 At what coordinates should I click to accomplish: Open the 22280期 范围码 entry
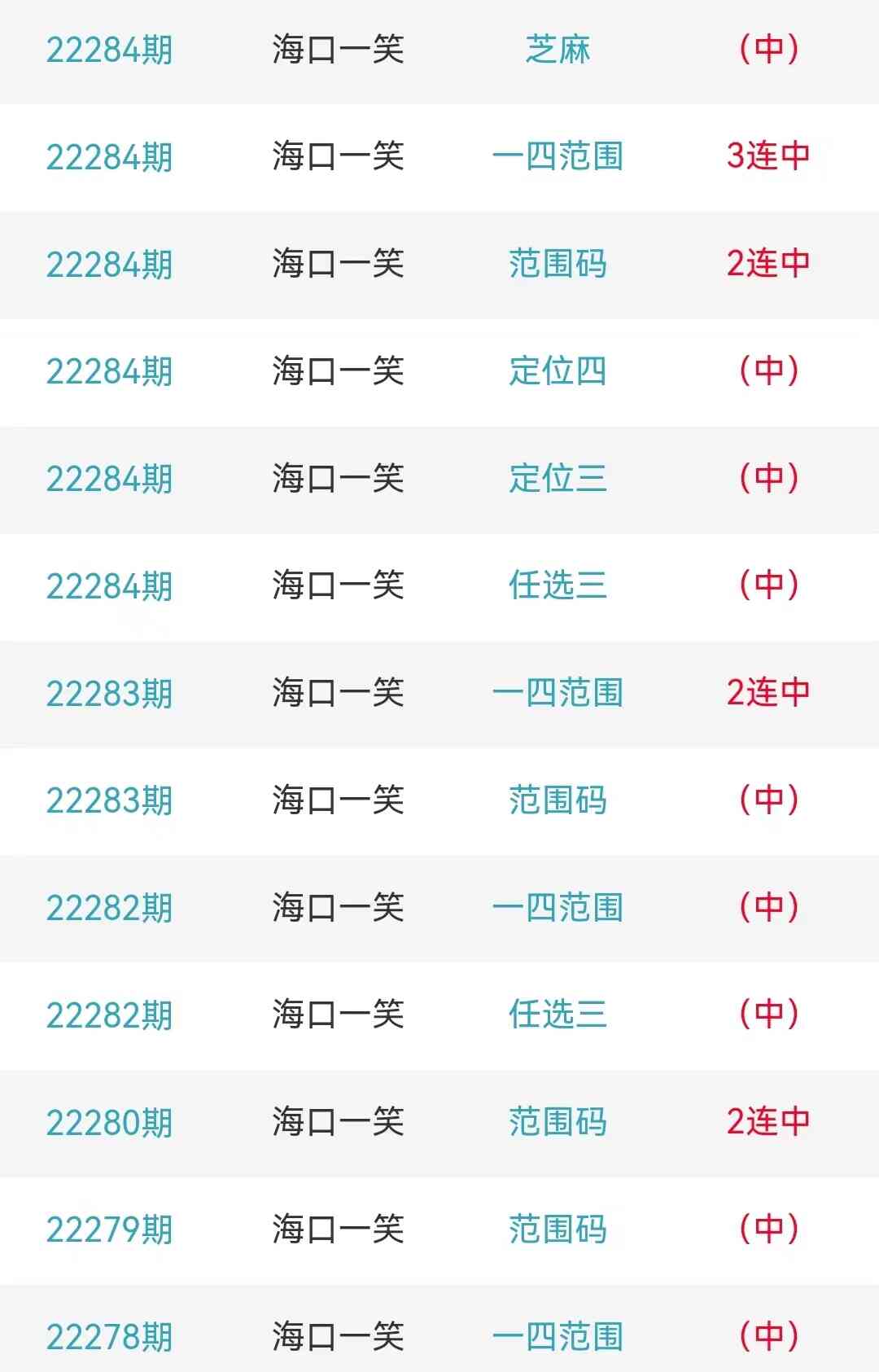coord(558,1122)
